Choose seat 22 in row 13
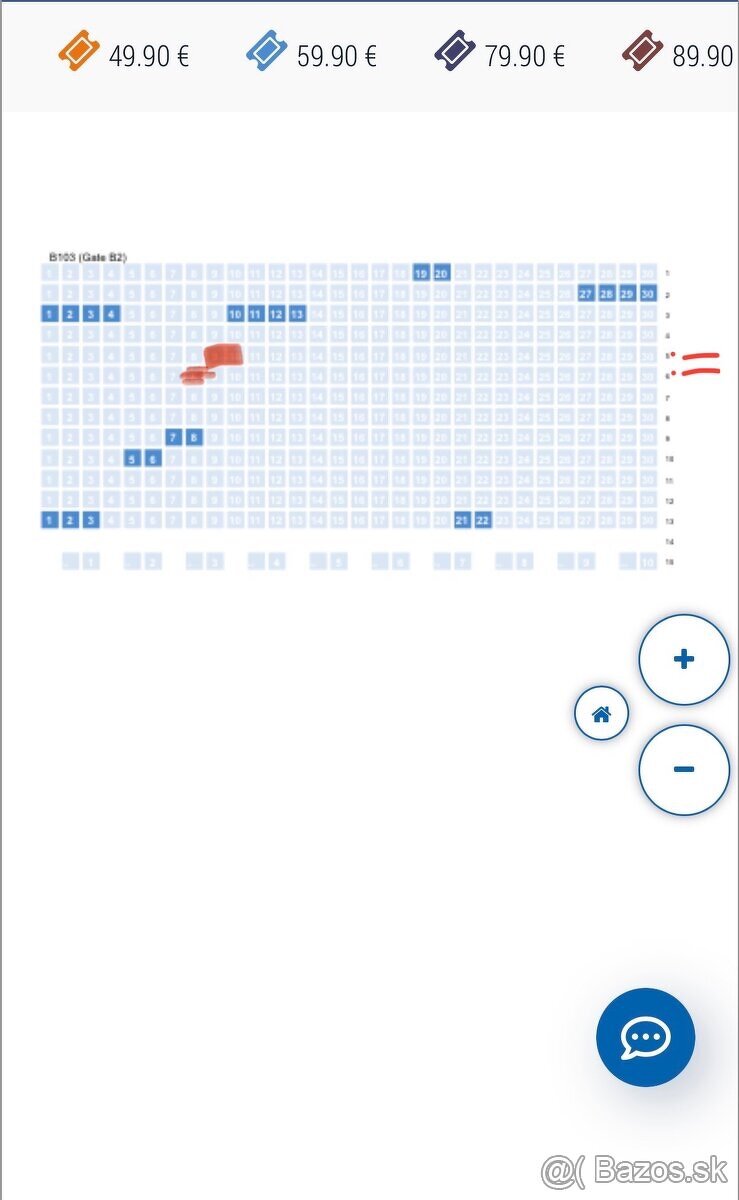 [x=483, y=520]
